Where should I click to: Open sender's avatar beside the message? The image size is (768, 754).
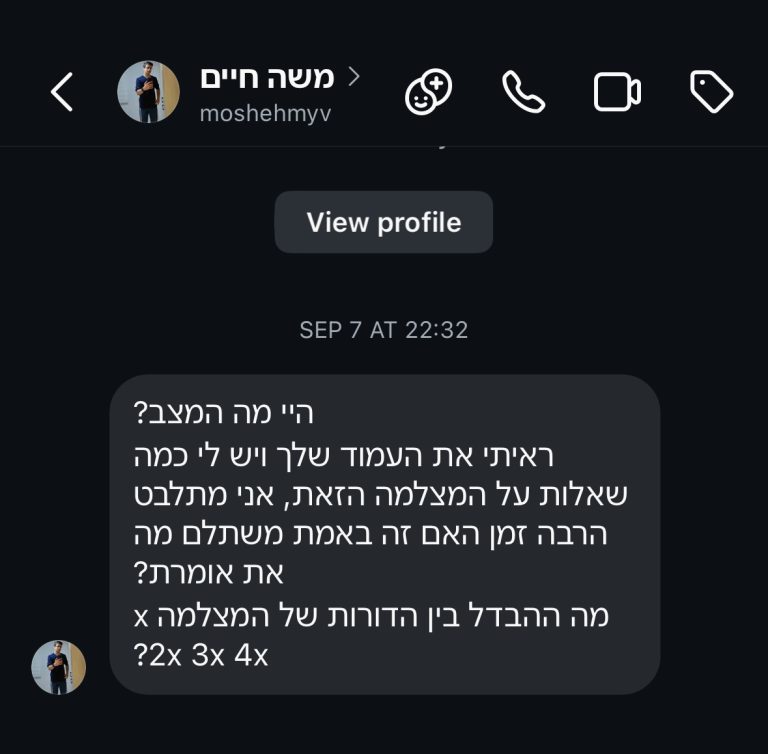pyautogui.click(x=59, y=667)
